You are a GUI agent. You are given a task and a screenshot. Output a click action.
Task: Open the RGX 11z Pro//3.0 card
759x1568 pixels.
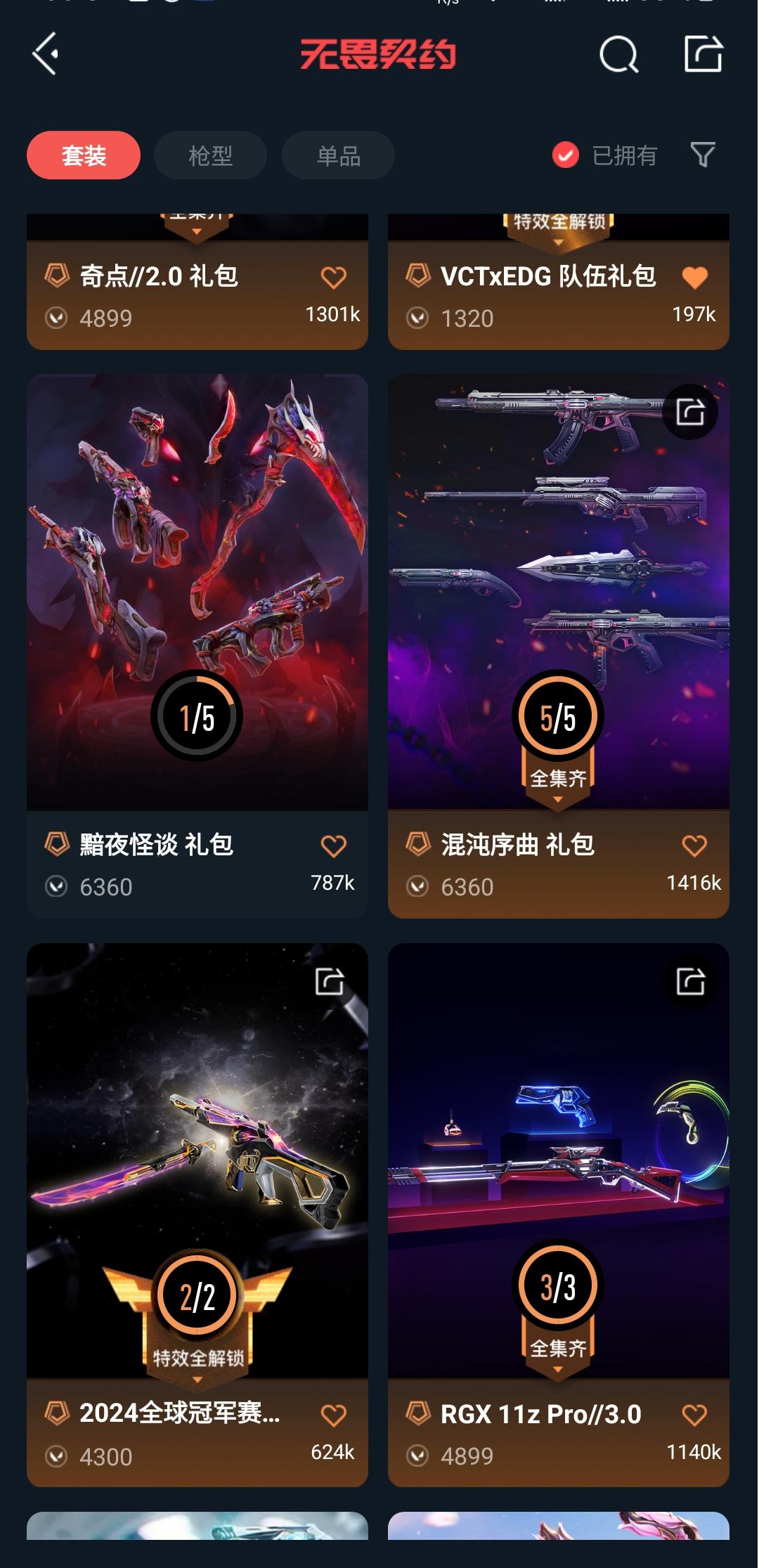tap(558, 1160)
